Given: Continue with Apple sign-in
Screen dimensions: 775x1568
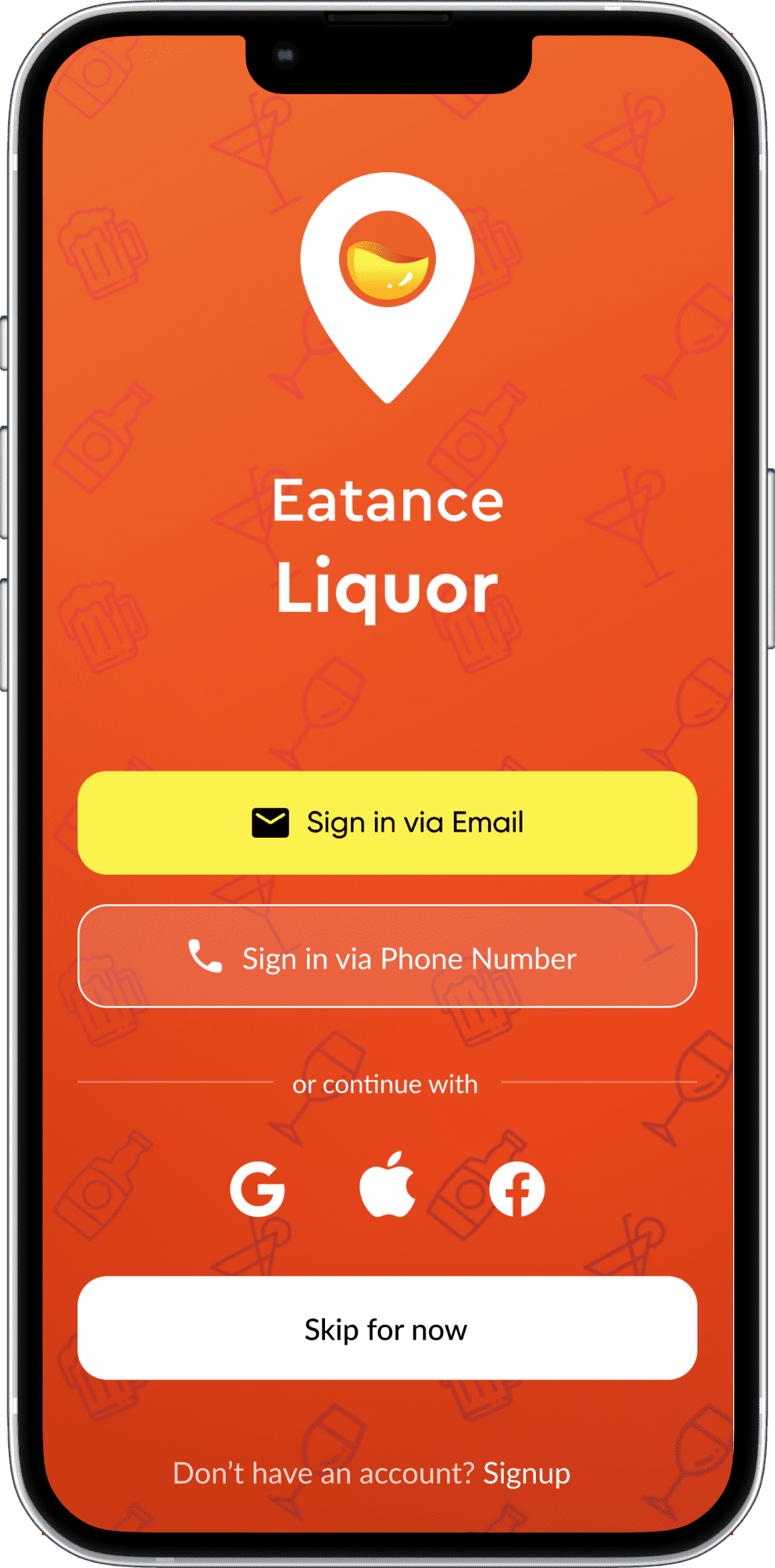Looking at the screenshot, I should [387, 1185].
